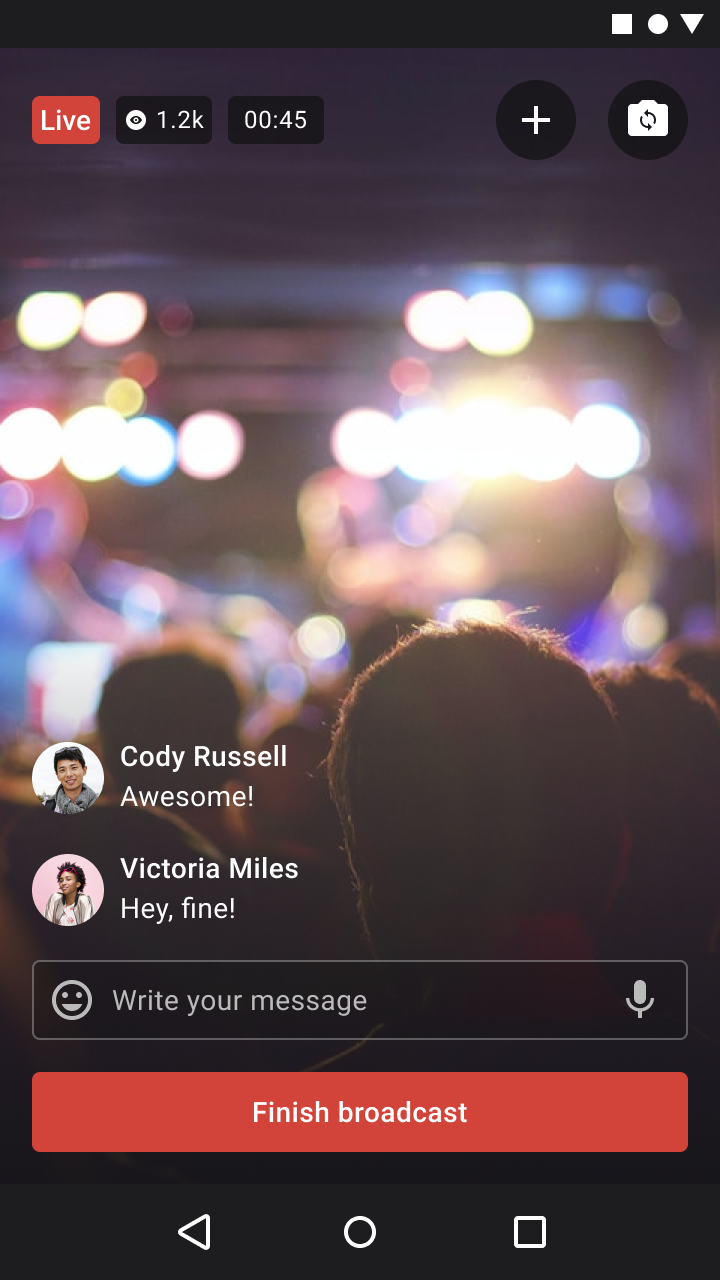Flip the camera with the switch icon

point(648,120)
